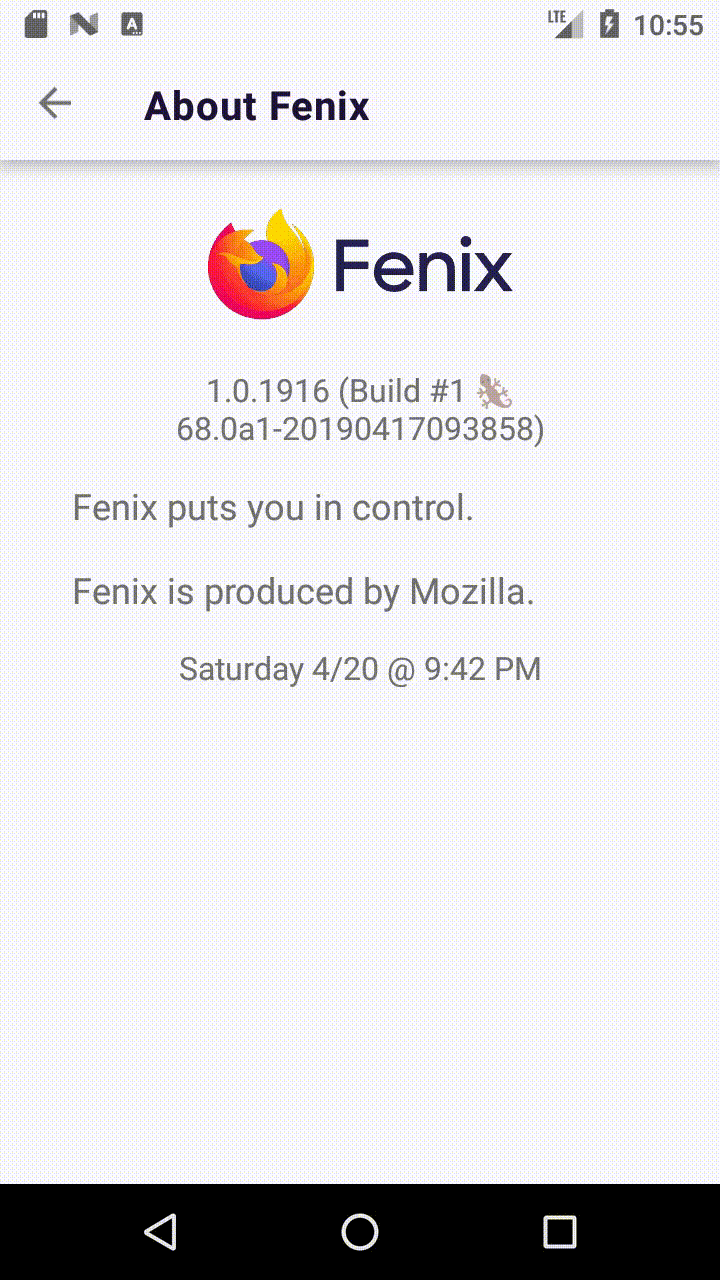Tap the system home button
Viewport: 720px width, 1280px height.
[x=360, y=1231]
